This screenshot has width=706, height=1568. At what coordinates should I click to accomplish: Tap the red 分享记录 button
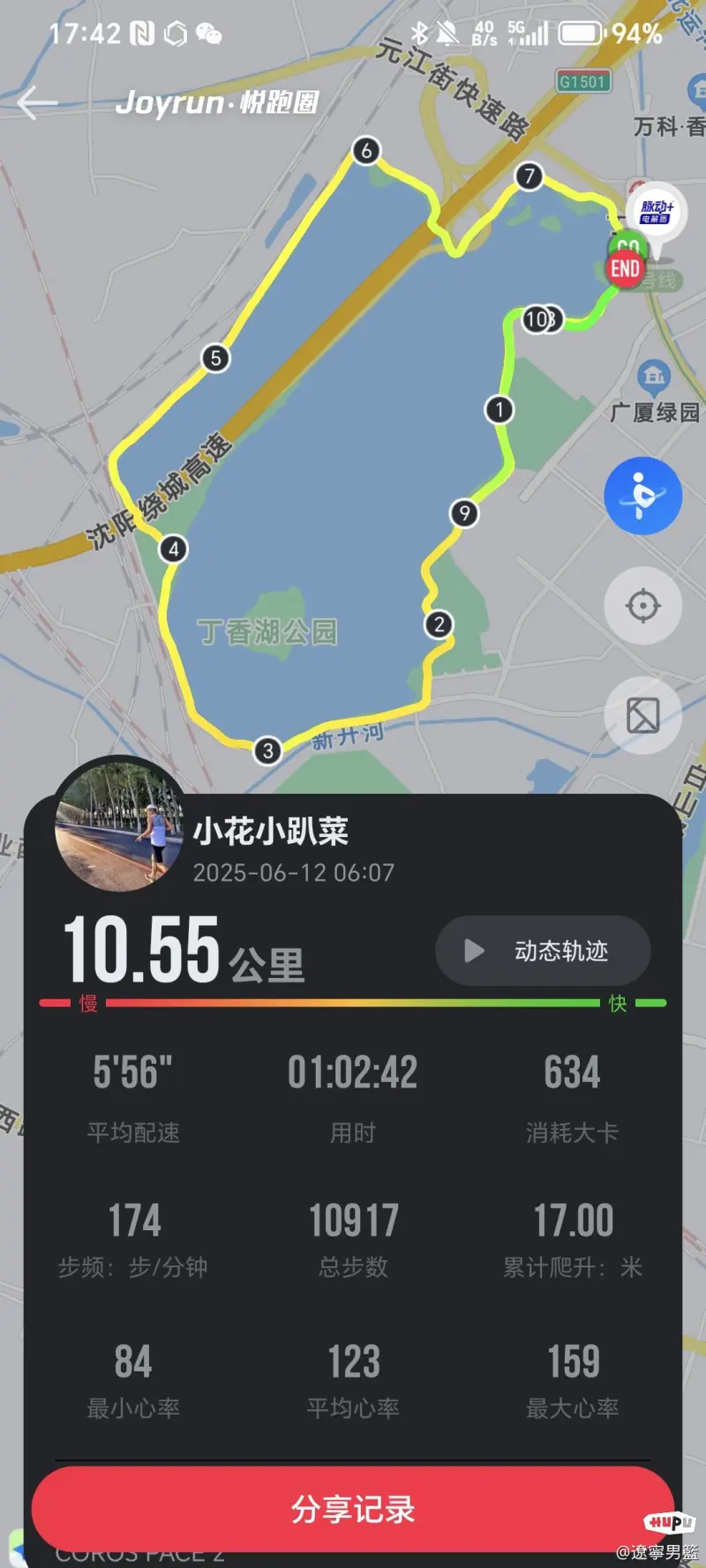(353, 1509)
